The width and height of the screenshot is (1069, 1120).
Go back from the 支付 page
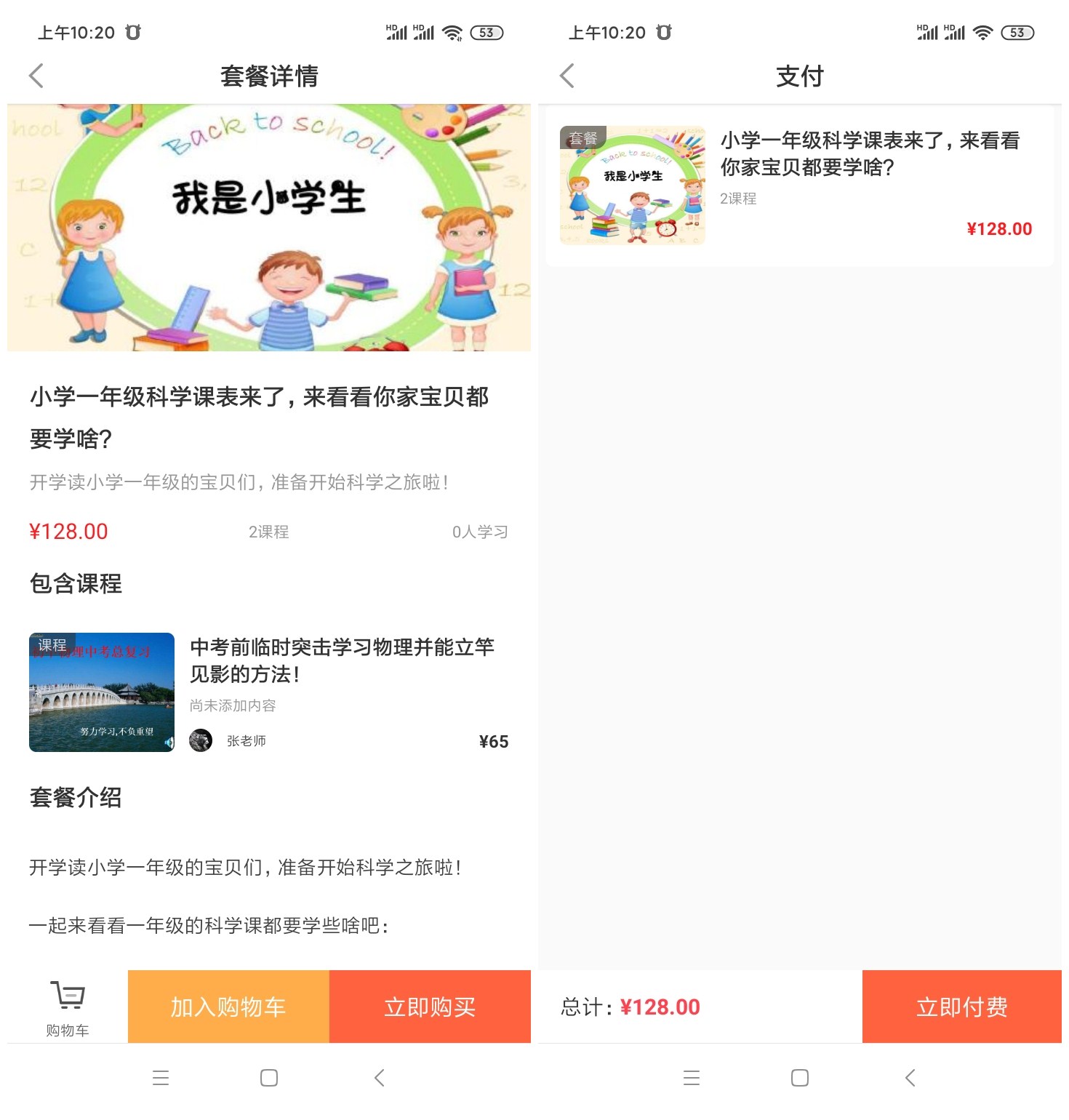coord(567,76)
